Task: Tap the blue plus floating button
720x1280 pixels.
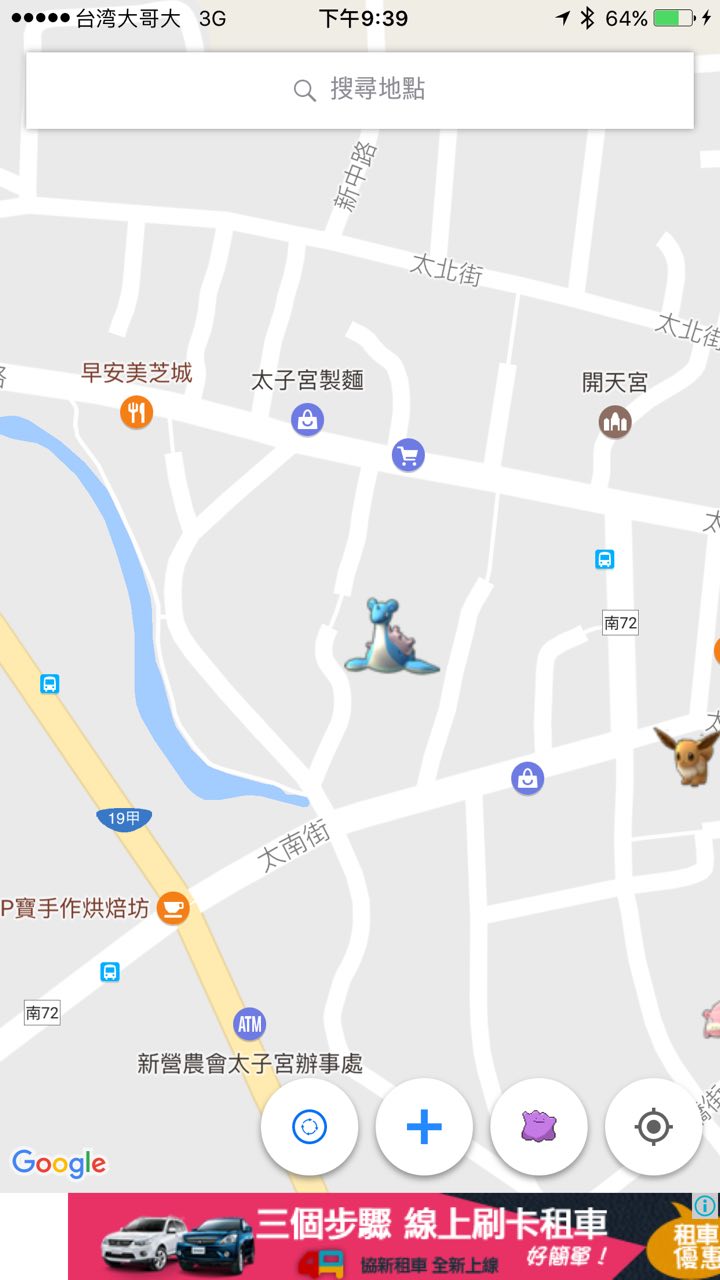Action: 424,1127
